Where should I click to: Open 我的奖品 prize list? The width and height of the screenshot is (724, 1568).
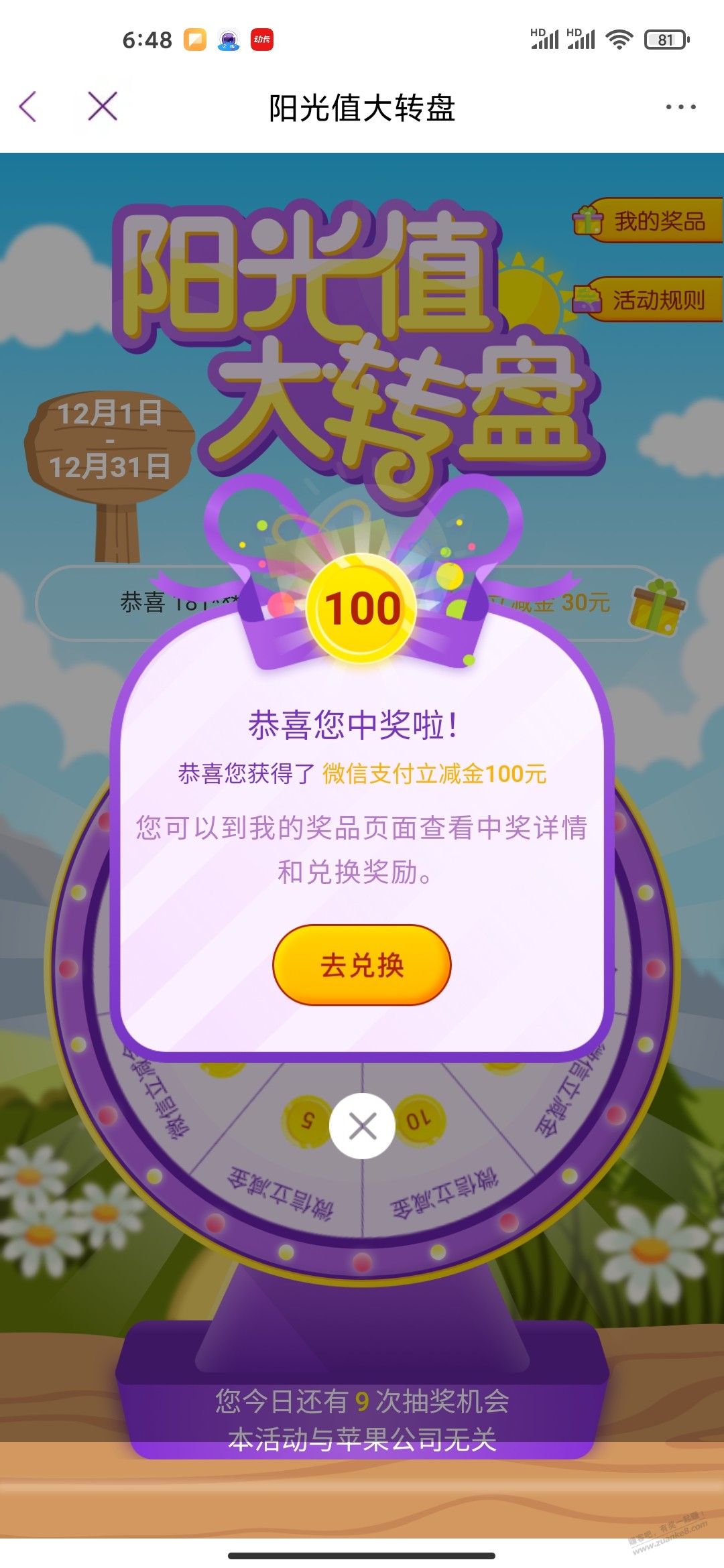[x=648, y=220]
